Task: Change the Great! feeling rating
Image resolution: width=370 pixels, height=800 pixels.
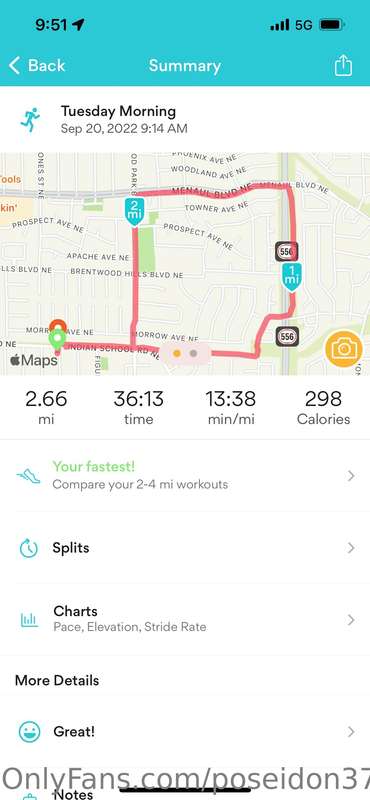Action: tap(185, 732)
